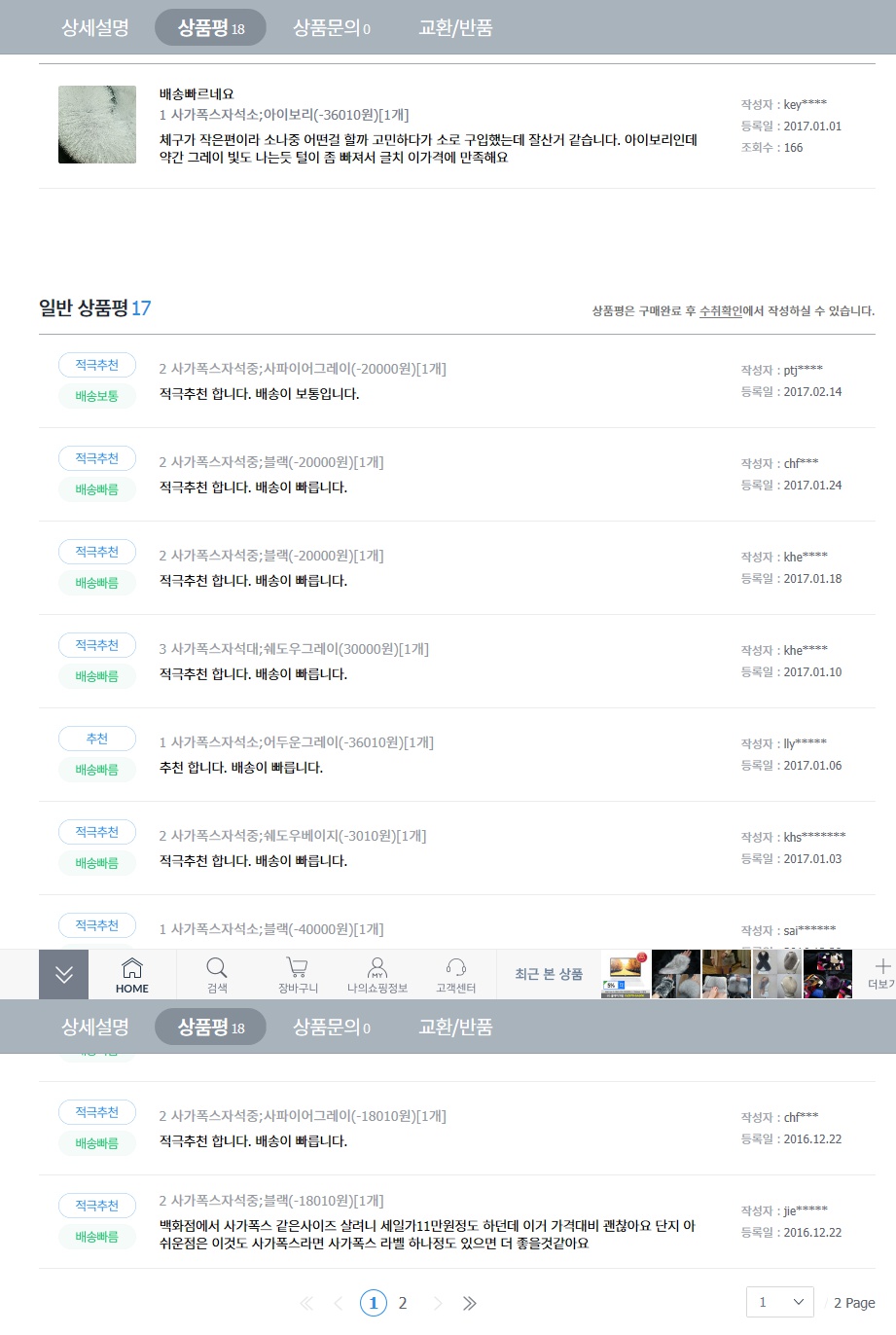The height and width of the screenshot is (1335, 896).
Task: Open 검색 search in the floating bar
Action: (217, 974)
